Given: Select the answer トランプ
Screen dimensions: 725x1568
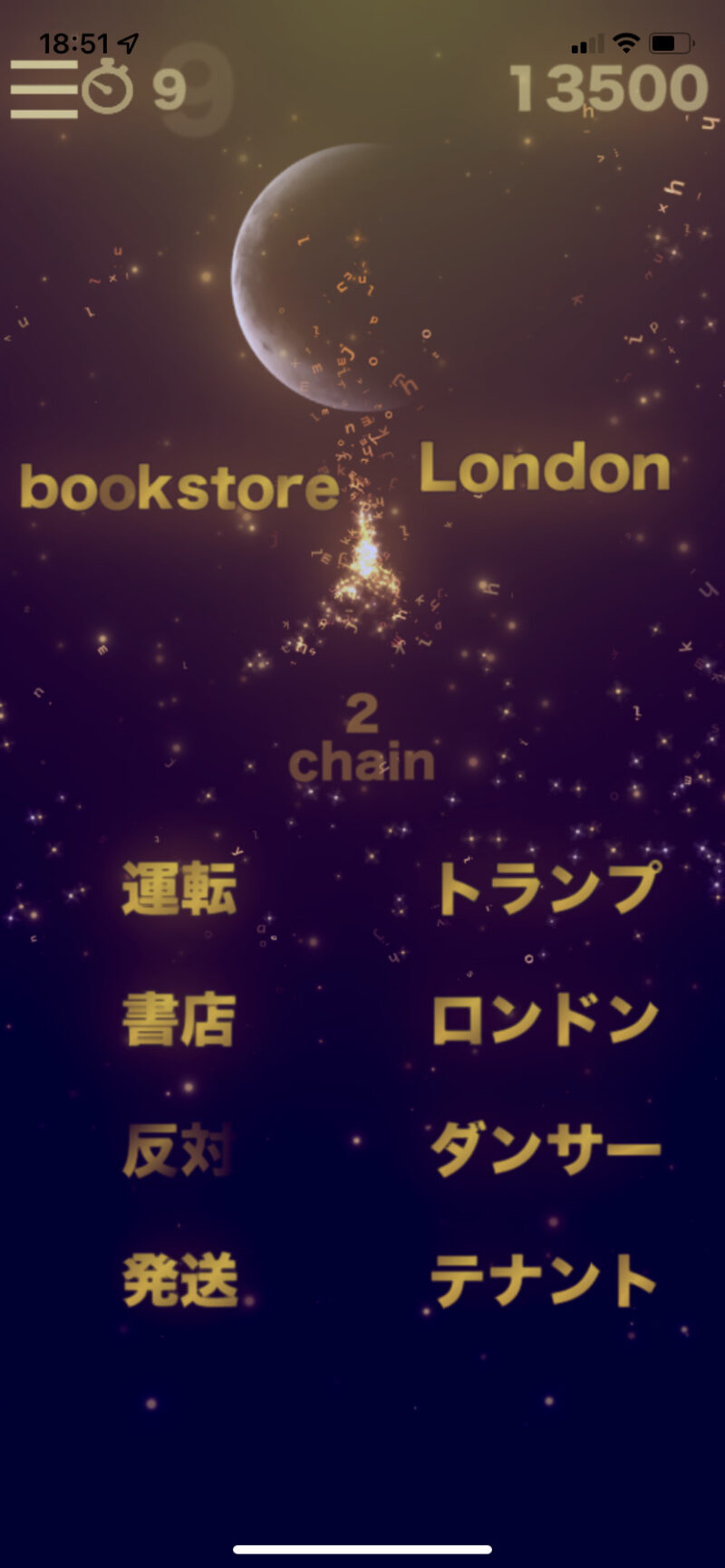Looking at the screenshot, I should click(x=546, y=889).
